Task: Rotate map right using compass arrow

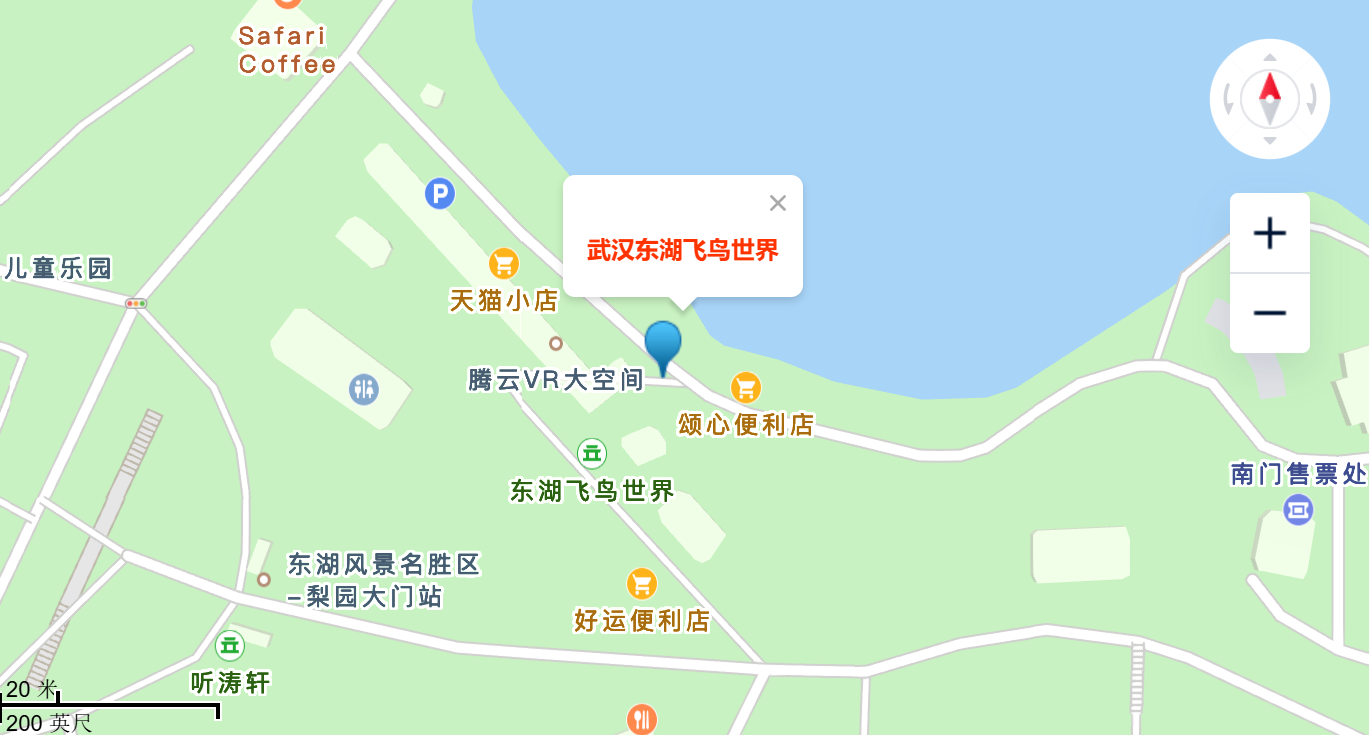Action: 1313,99
